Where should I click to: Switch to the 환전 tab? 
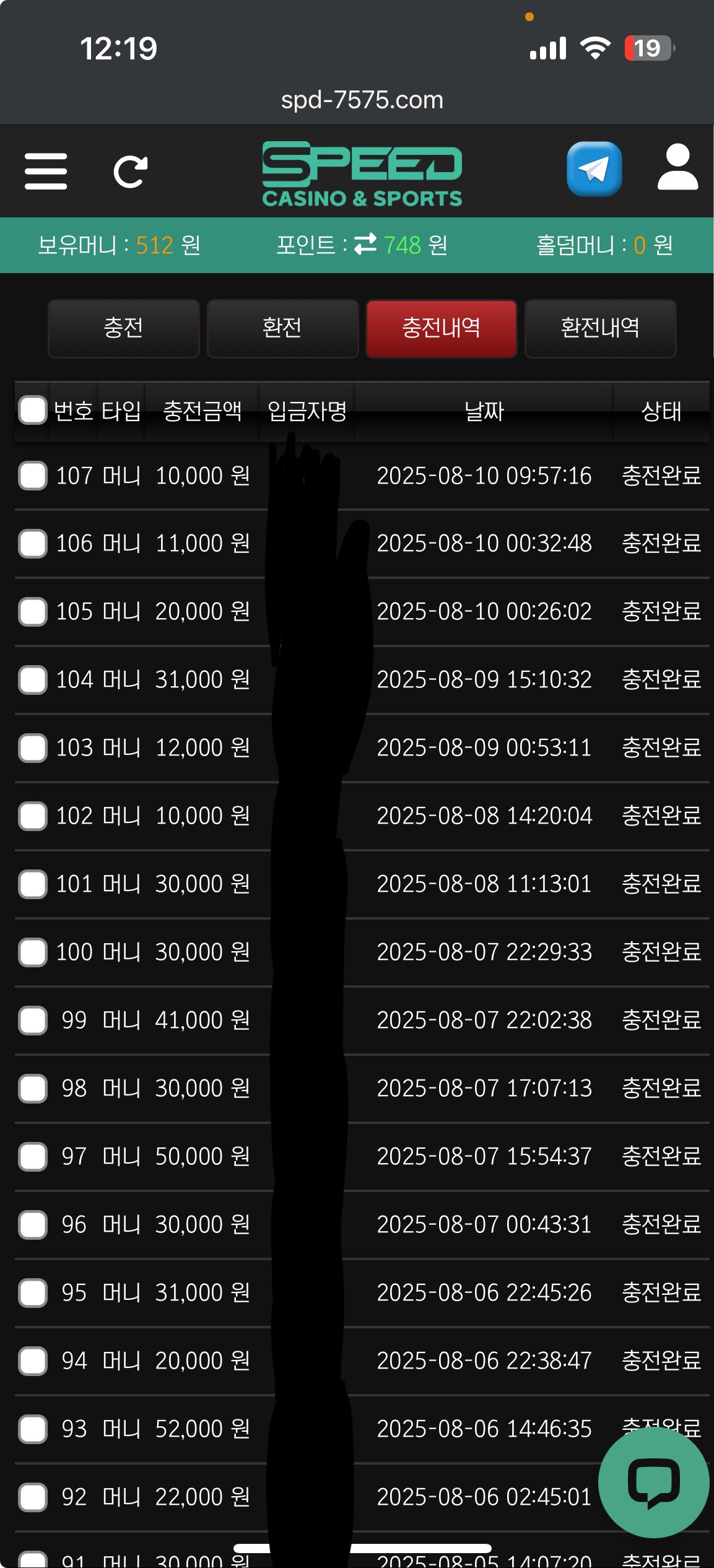point(282,328)
